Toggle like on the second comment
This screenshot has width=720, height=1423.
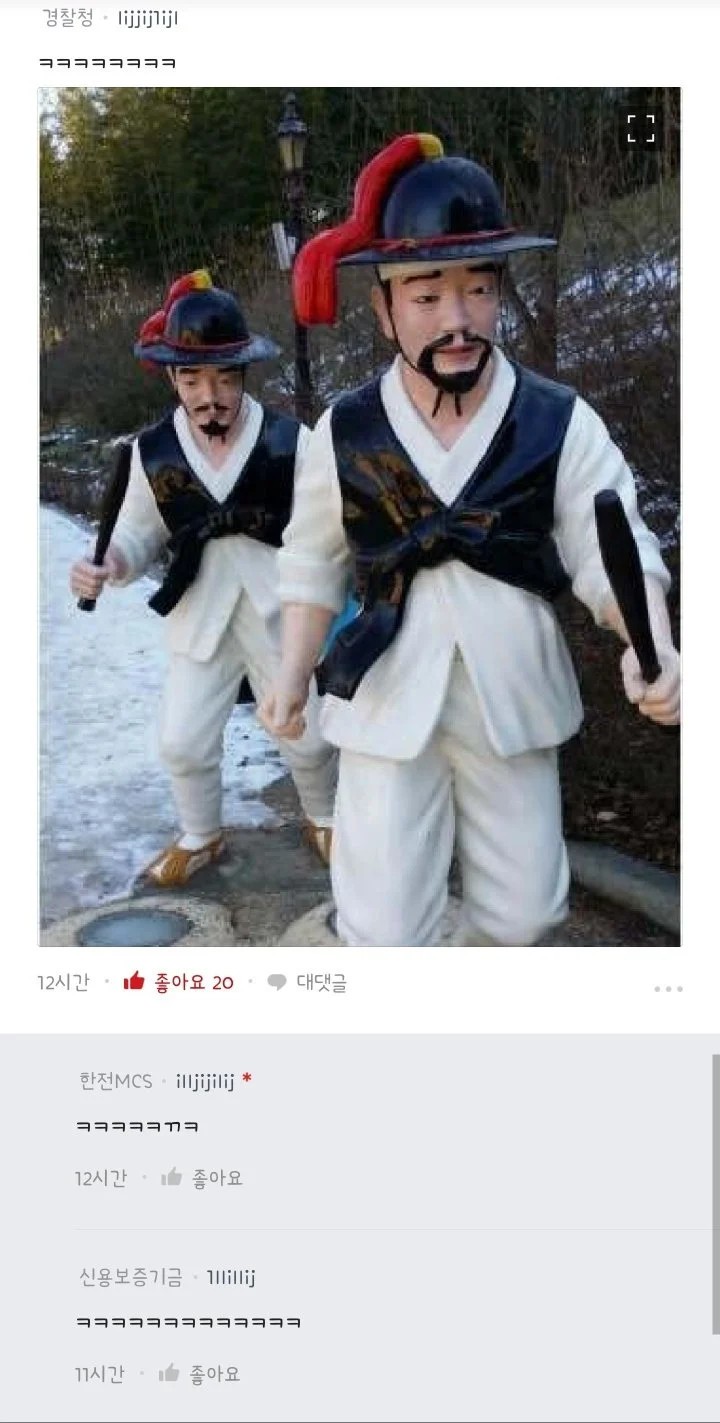[x=196, y=1374]
